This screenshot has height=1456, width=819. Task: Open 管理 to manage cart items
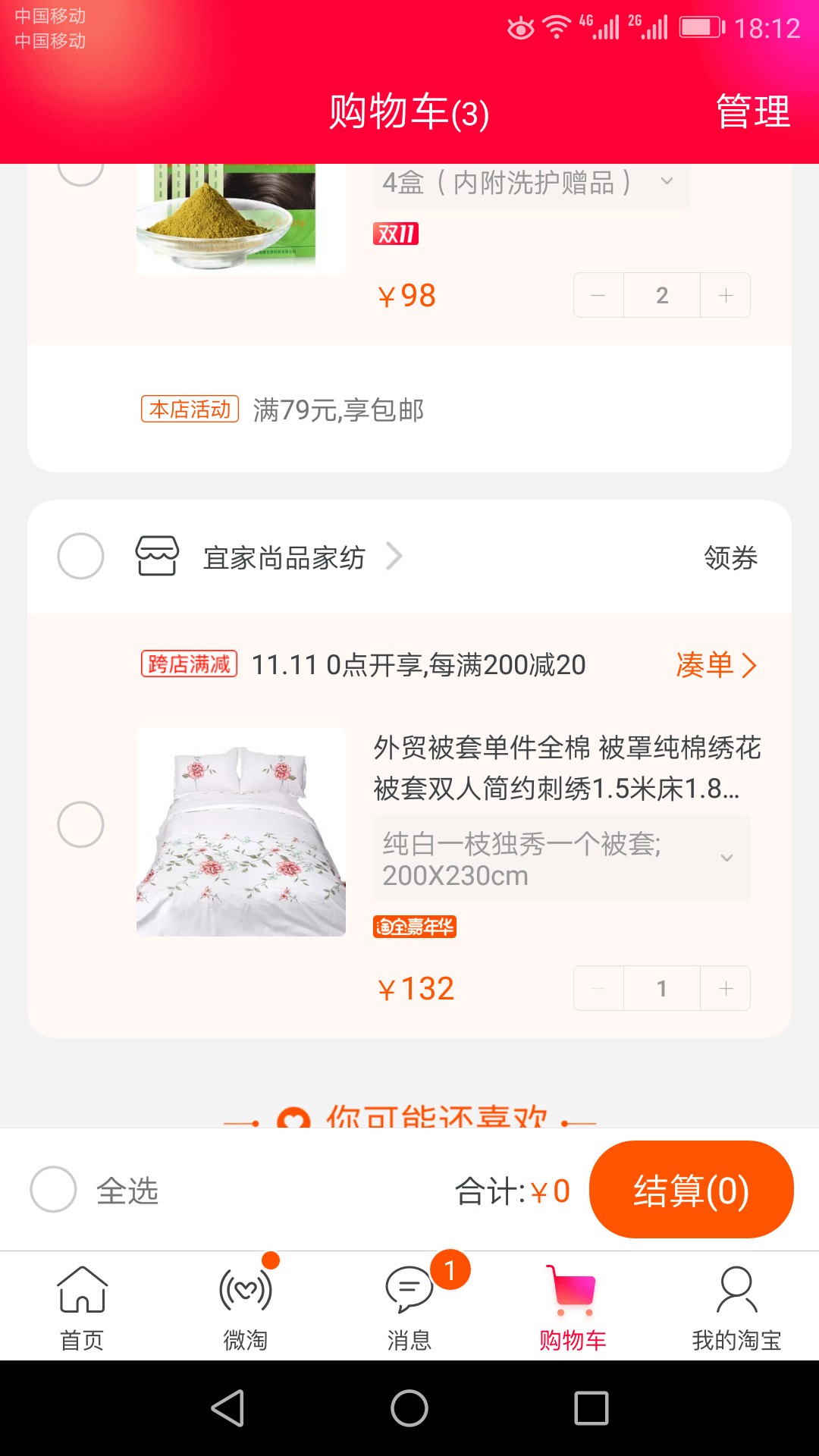tap(753, 112)
